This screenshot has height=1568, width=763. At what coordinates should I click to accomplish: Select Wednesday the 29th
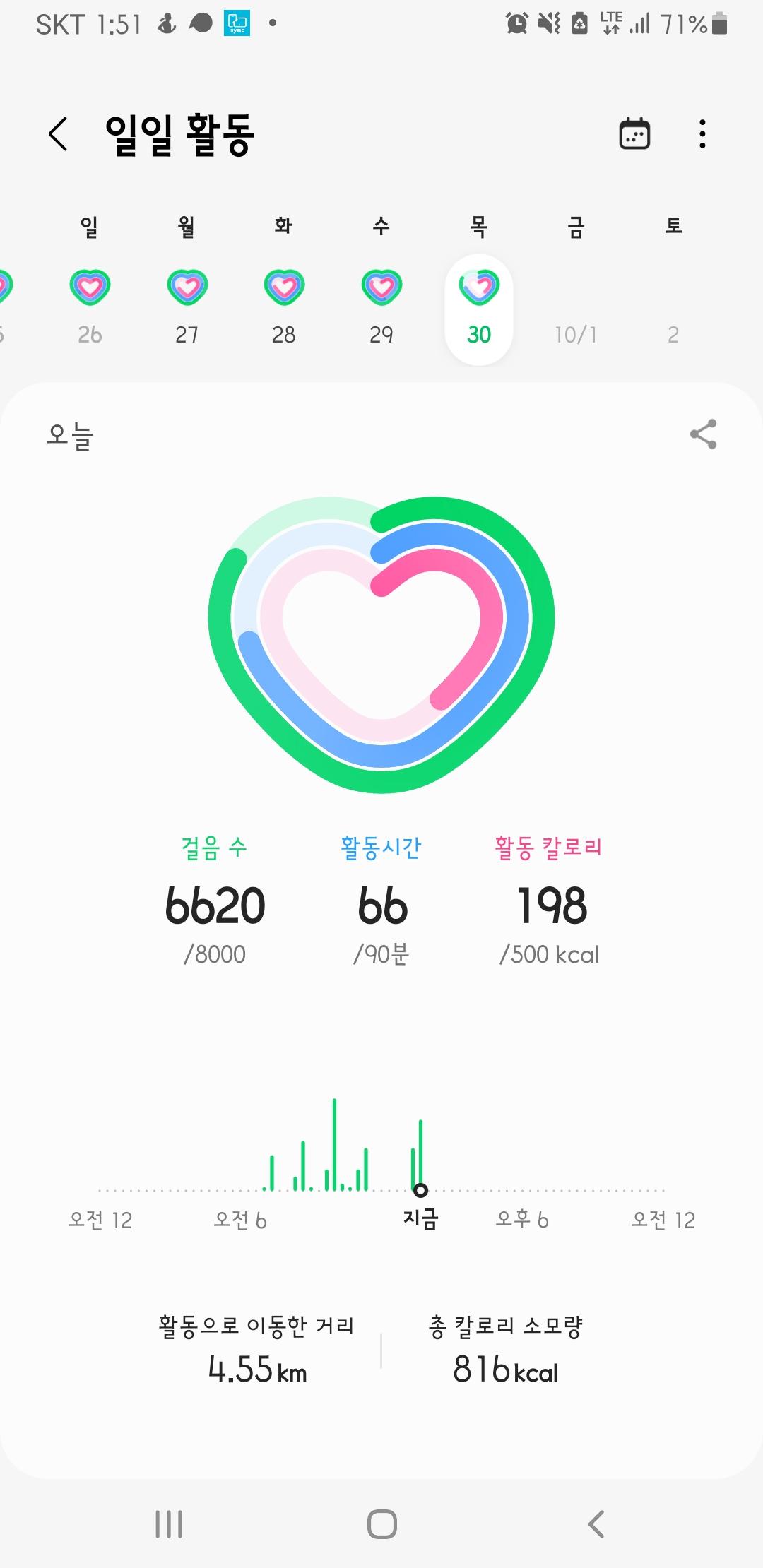click(381, 304)
